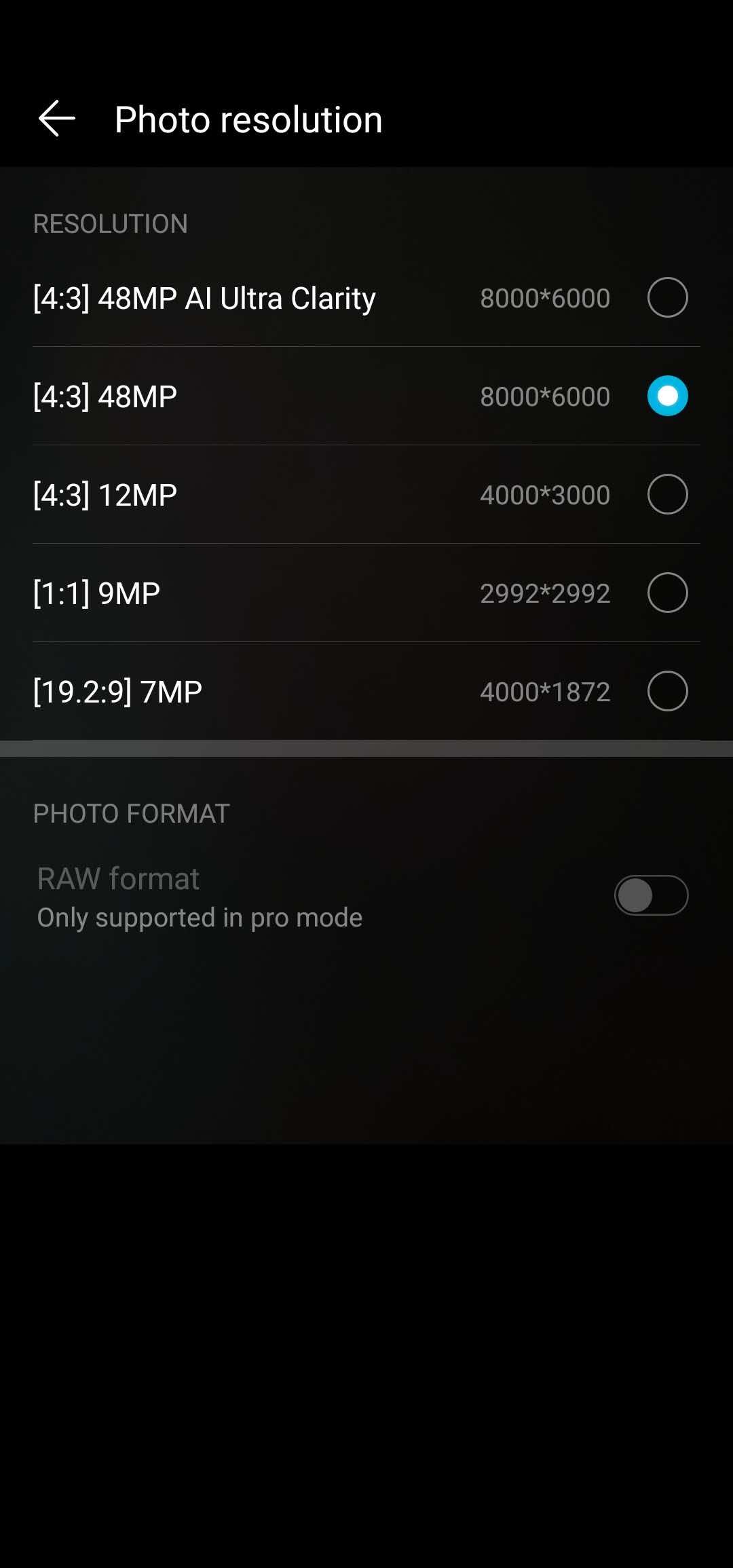Screen dimensions: 733x1568
Task: Switch to [19.2:9] 7MP resolution
Action: (x=667, y=691)
